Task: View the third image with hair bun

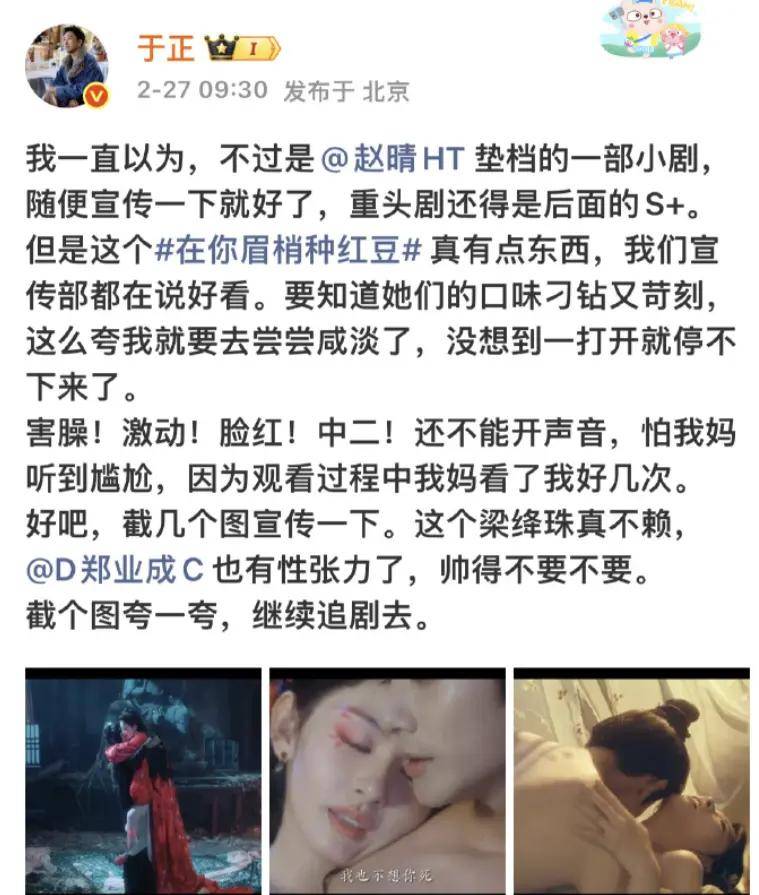Action: click(x=631, y=780)
